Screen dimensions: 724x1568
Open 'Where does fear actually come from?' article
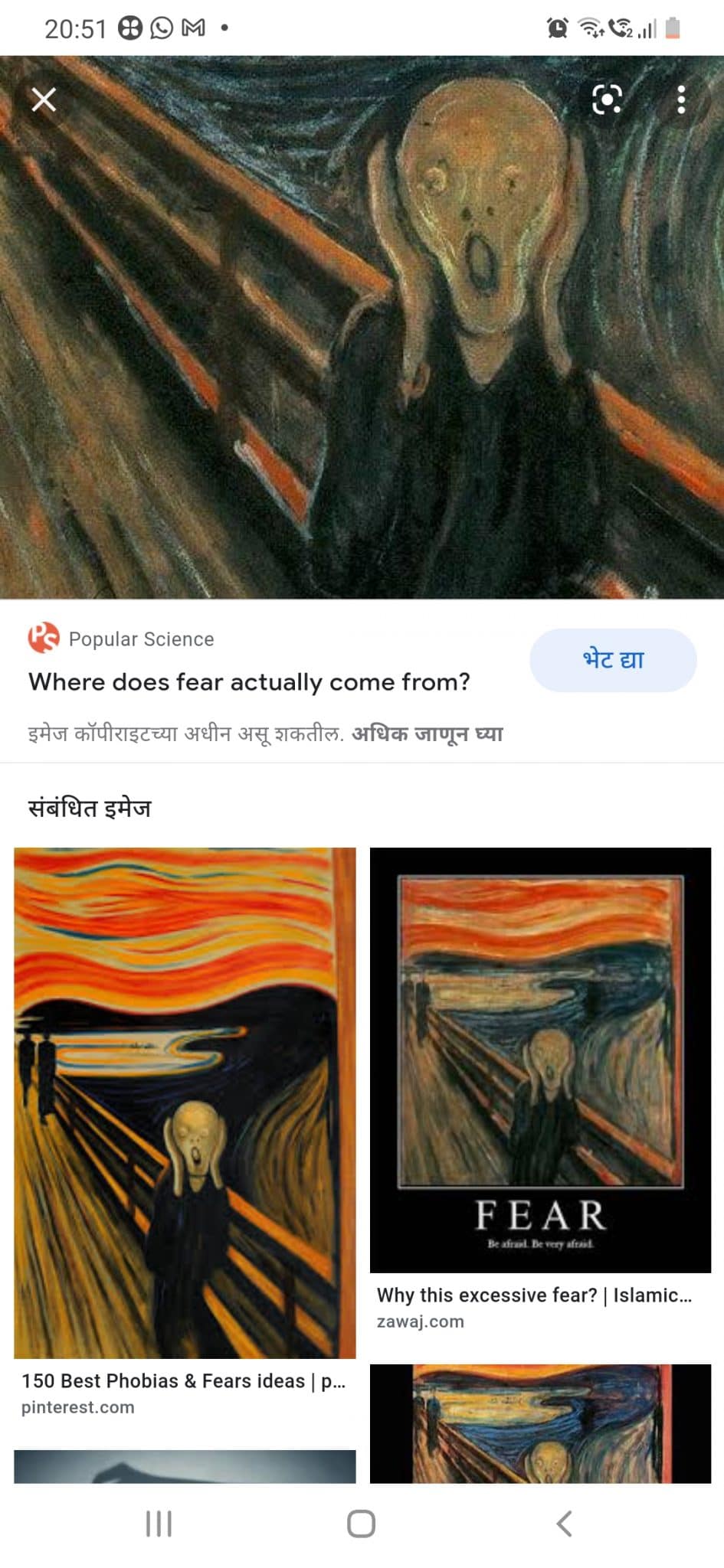249,681
